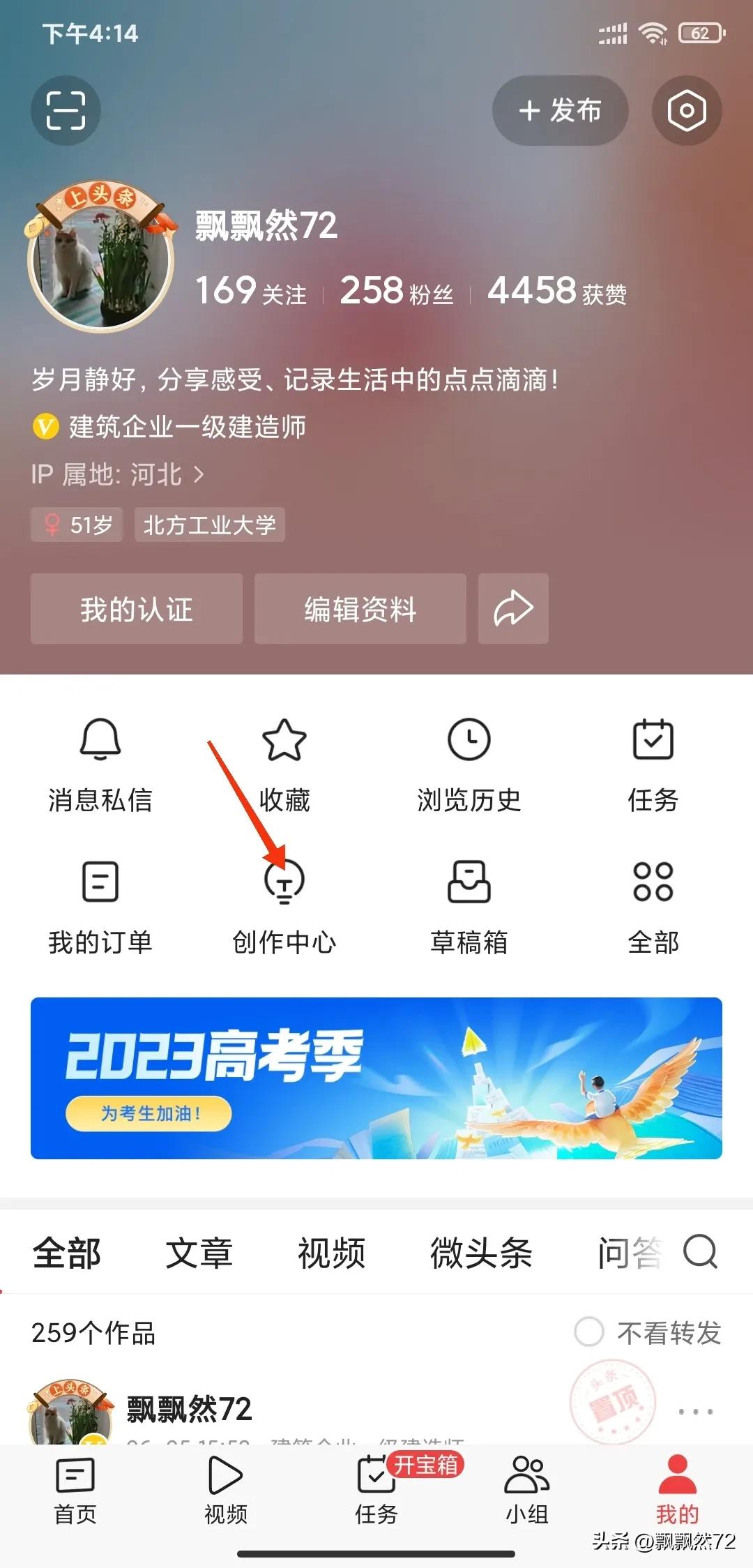Enable the 不看转发 filter toggle
Screen dimensions: 753x1568
[589, 1330]
